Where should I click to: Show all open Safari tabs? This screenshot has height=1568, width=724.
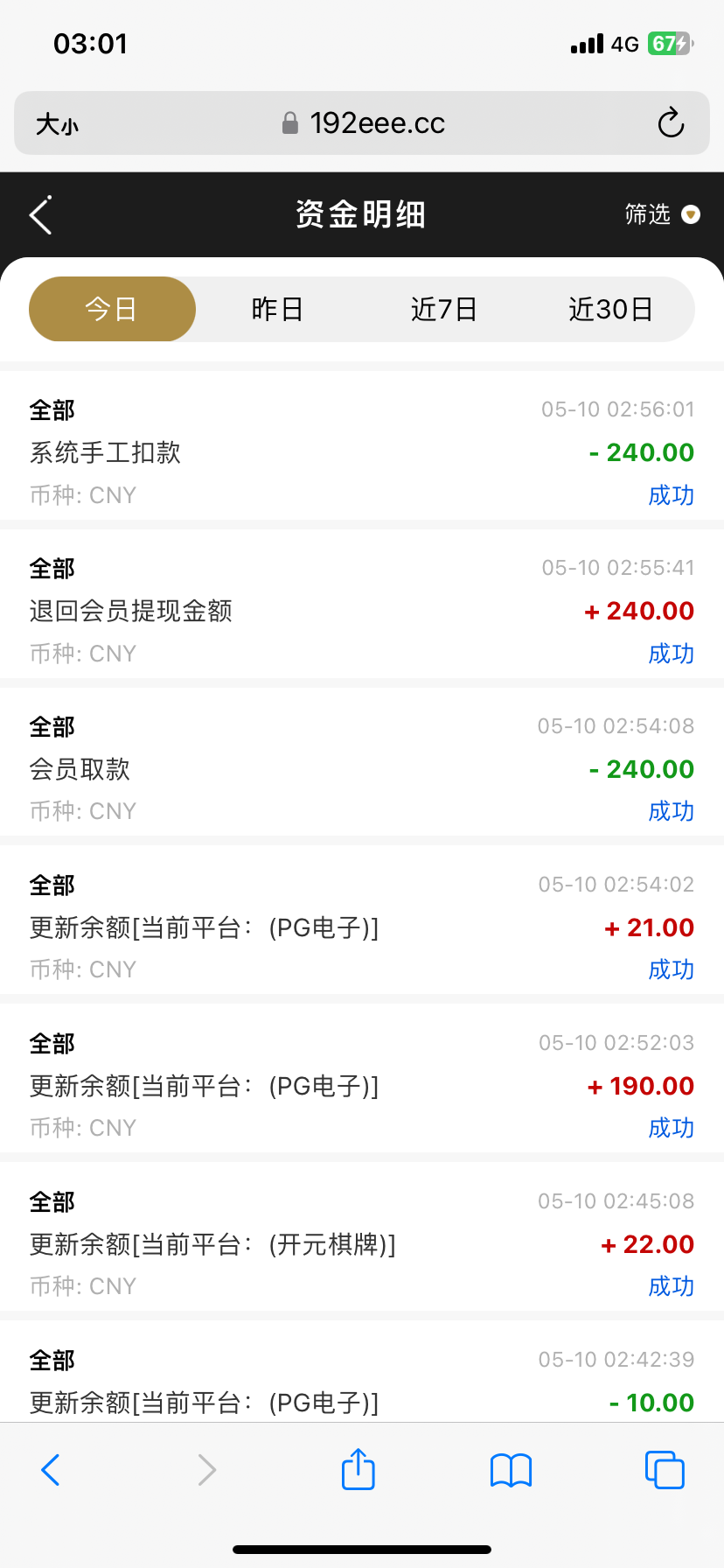(x=664, y=1470)
